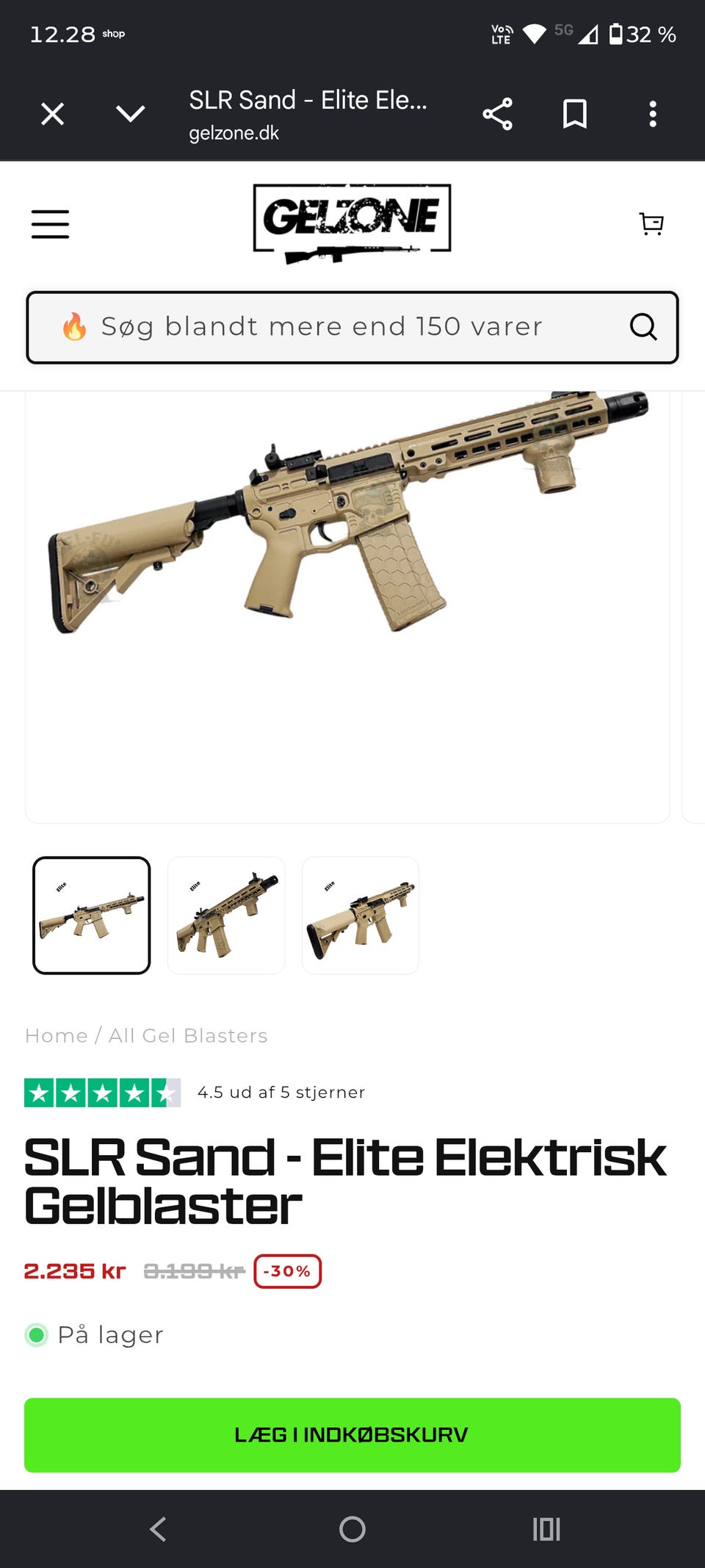Select the third product thumbnail
The image size is (705, 1568).
point(361,916)
